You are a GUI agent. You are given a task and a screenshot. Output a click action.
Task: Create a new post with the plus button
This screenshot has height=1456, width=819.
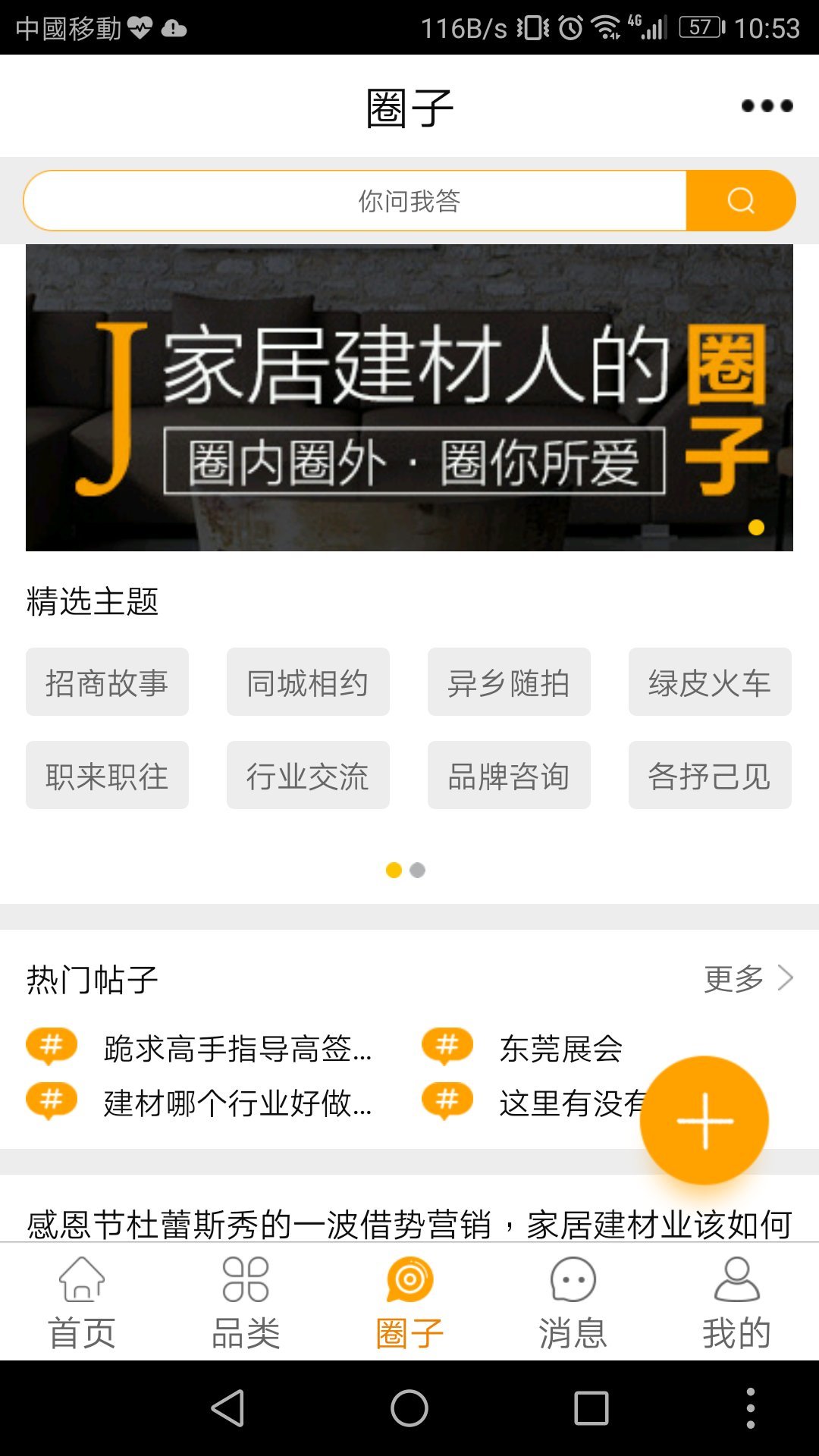coord(704,1120)
